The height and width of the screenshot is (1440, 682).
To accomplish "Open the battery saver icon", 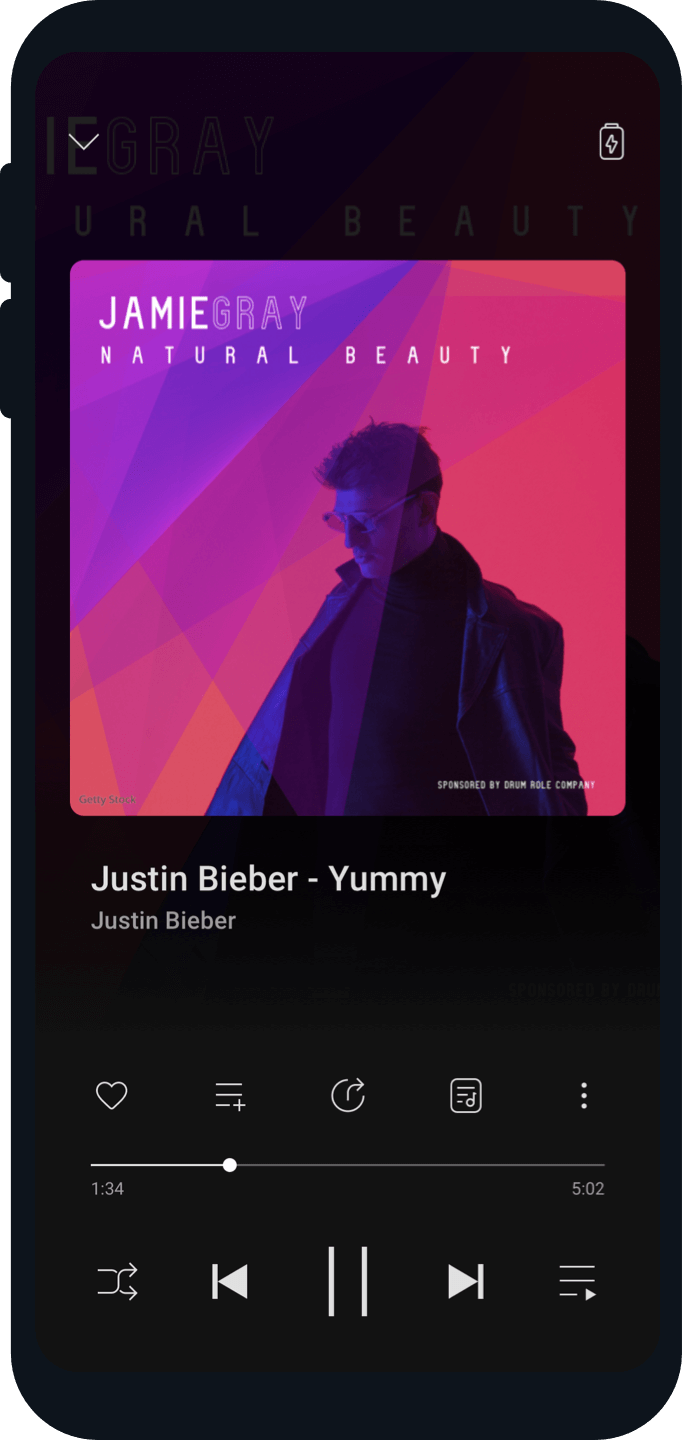I will [x=611, y=142].
